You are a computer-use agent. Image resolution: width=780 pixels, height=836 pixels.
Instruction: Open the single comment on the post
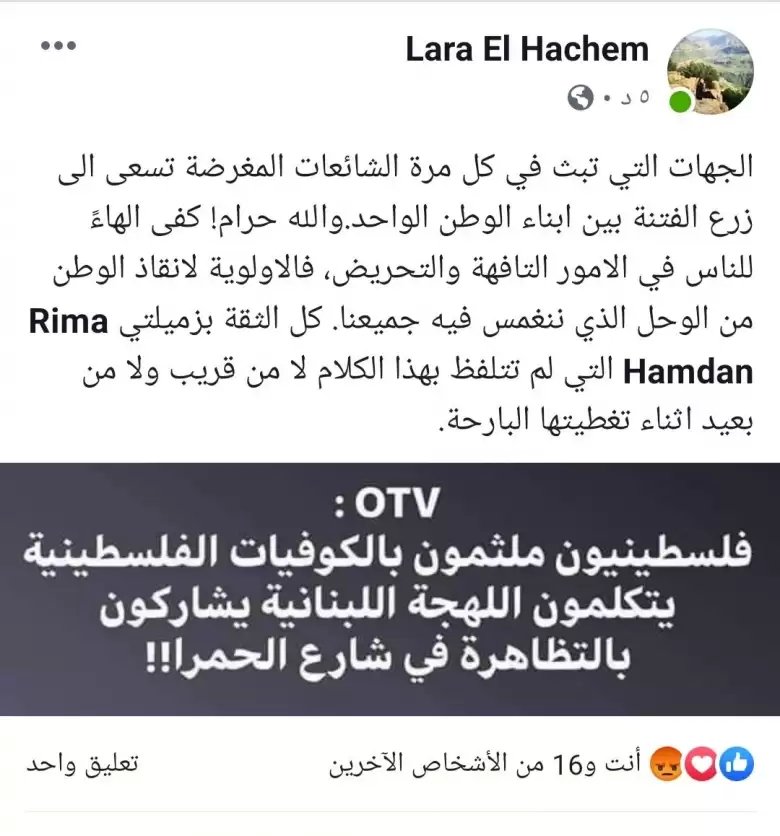tap(96, 765)
